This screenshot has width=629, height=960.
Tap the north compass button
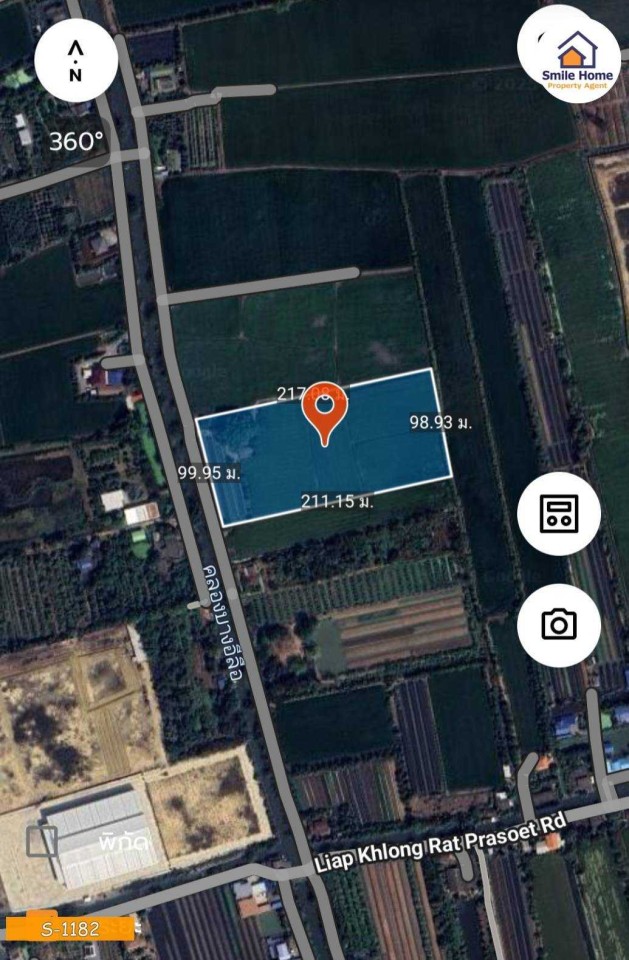[x=76, y=61]
